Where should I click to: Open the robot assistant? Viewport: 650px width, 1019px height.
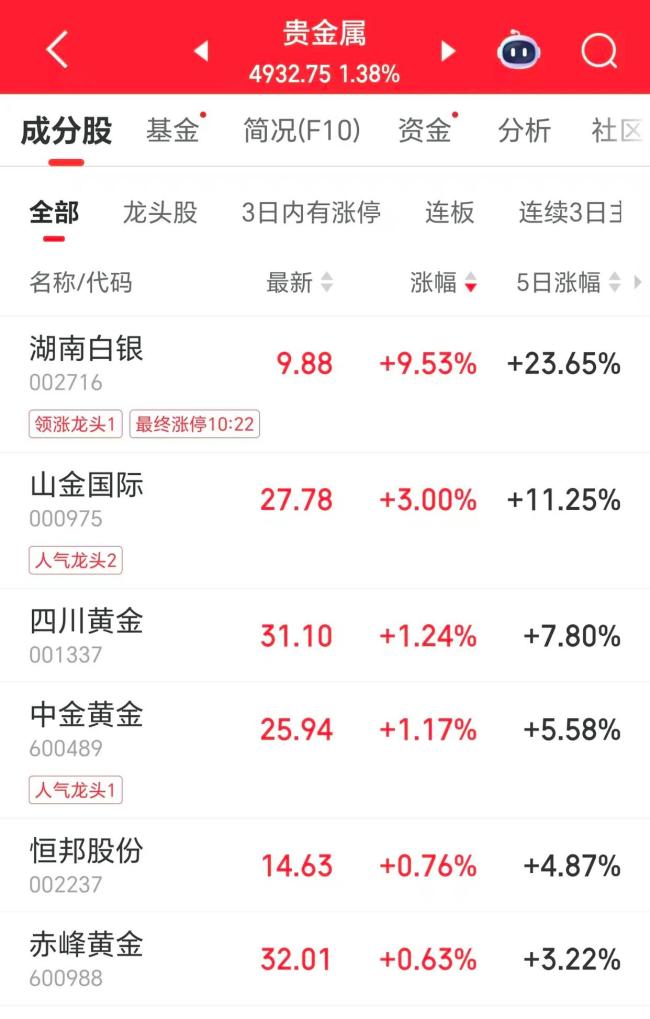click(518, 50)
